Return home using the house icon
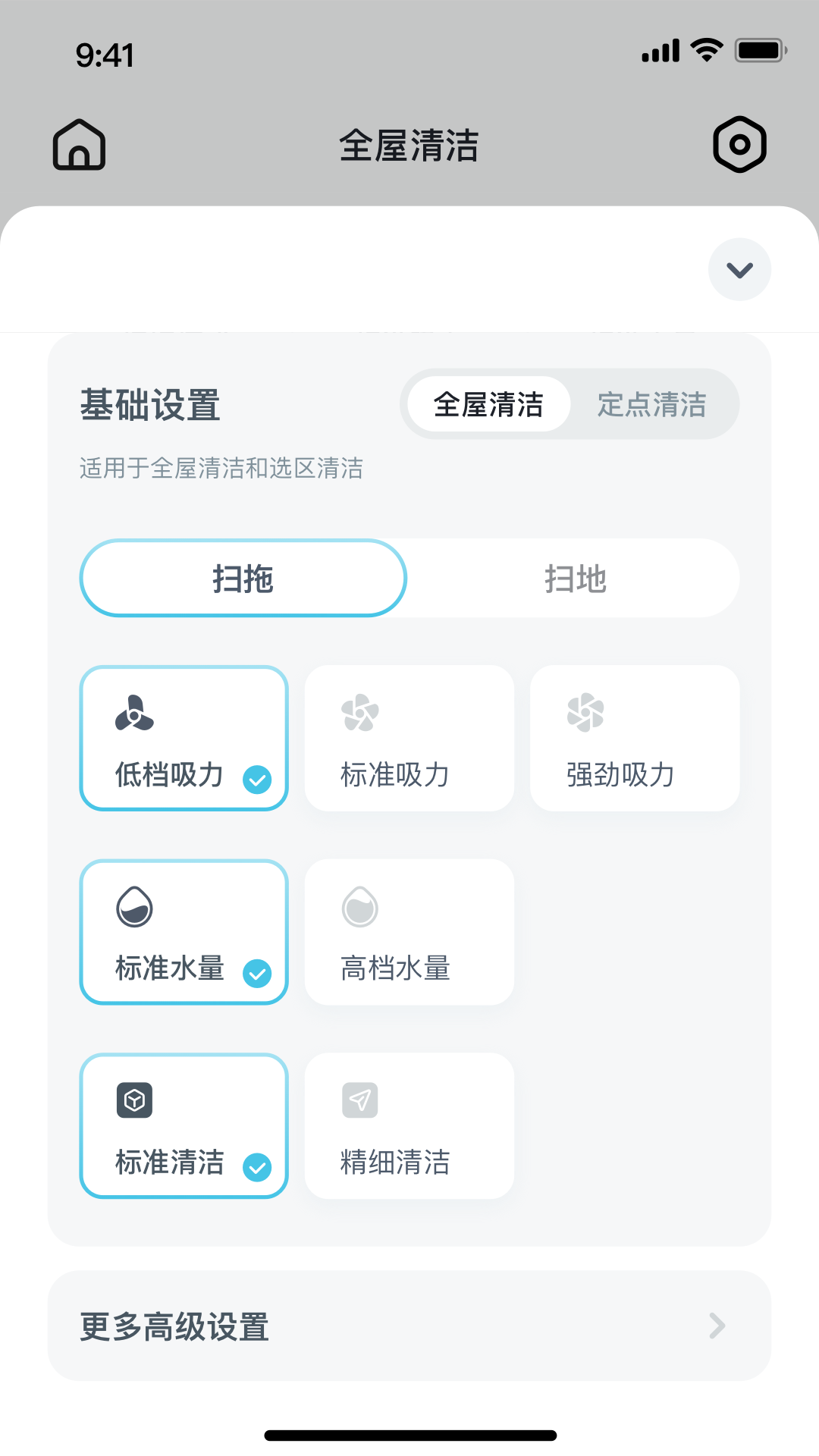The image size is (819, 1456). click(x=79, y=144)
